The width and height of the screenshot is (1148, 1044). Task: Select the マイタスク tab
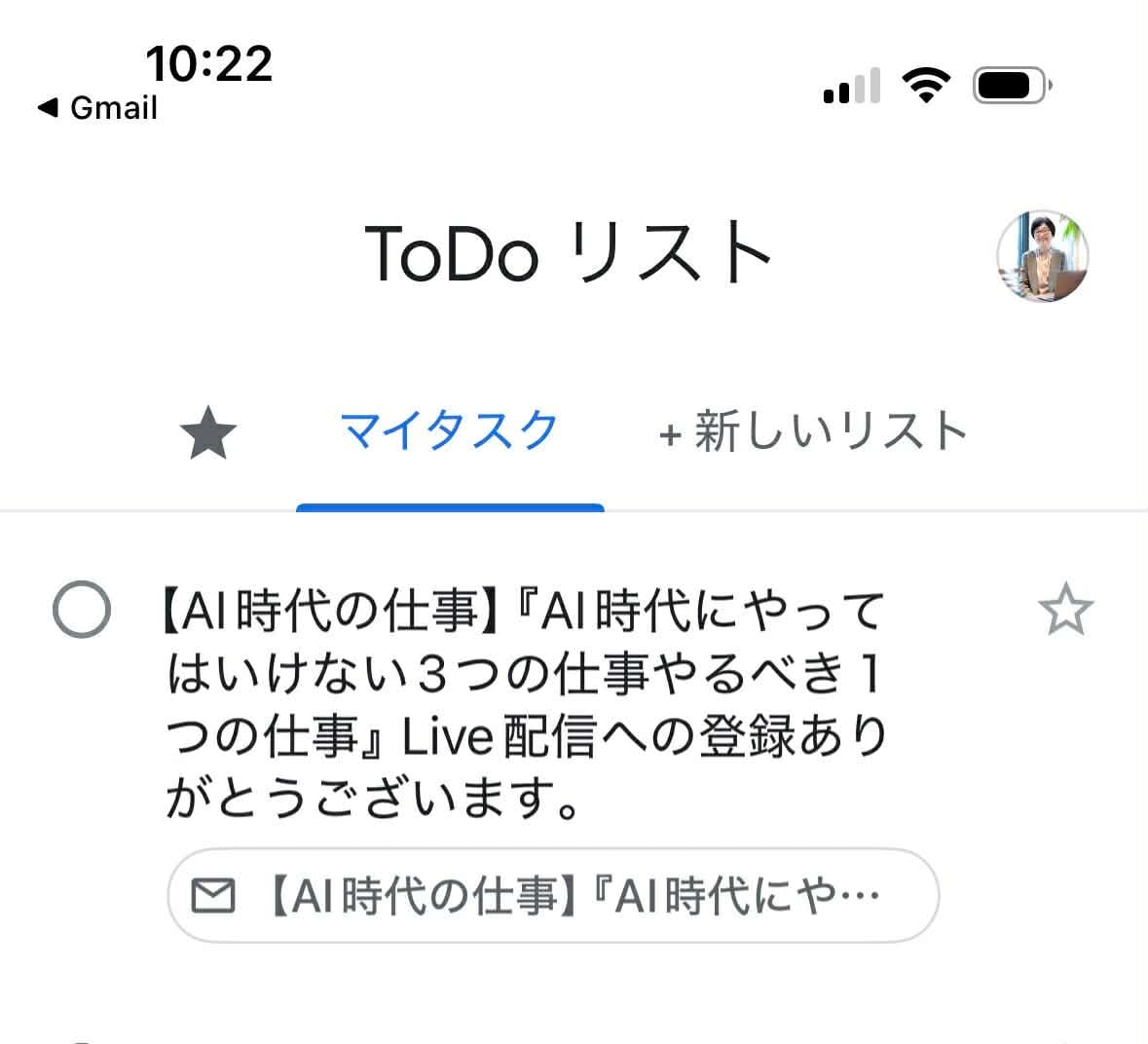[x=450, y=430]
